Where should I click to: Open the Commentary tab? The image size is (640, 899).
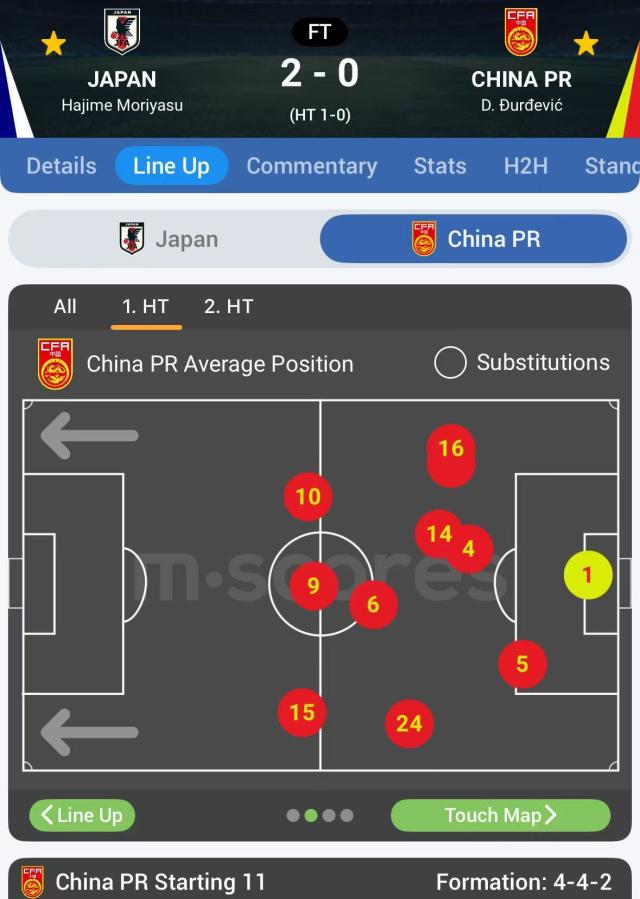pos(312,166)
